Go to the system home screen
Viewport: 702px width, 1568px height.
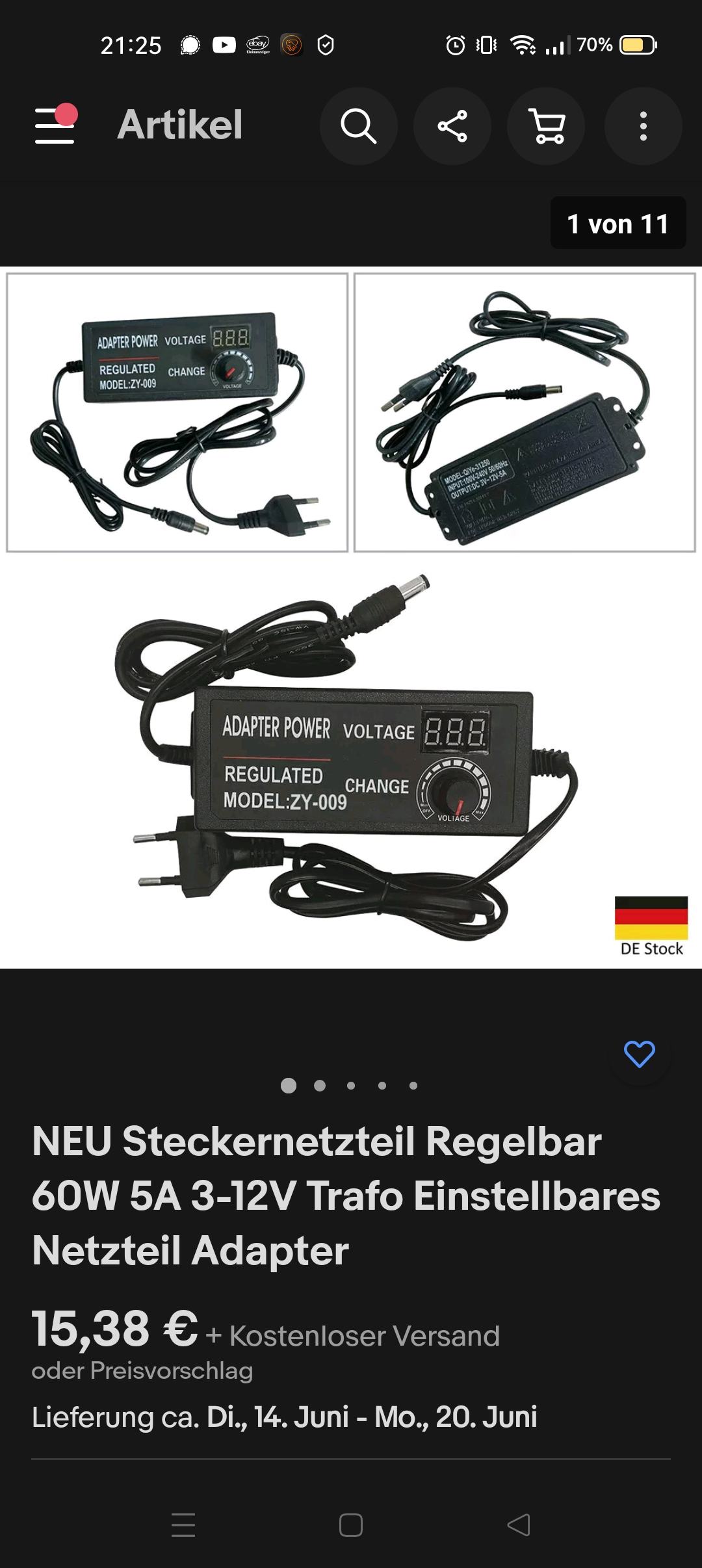pyautogui.click(x=351, y=1524)
